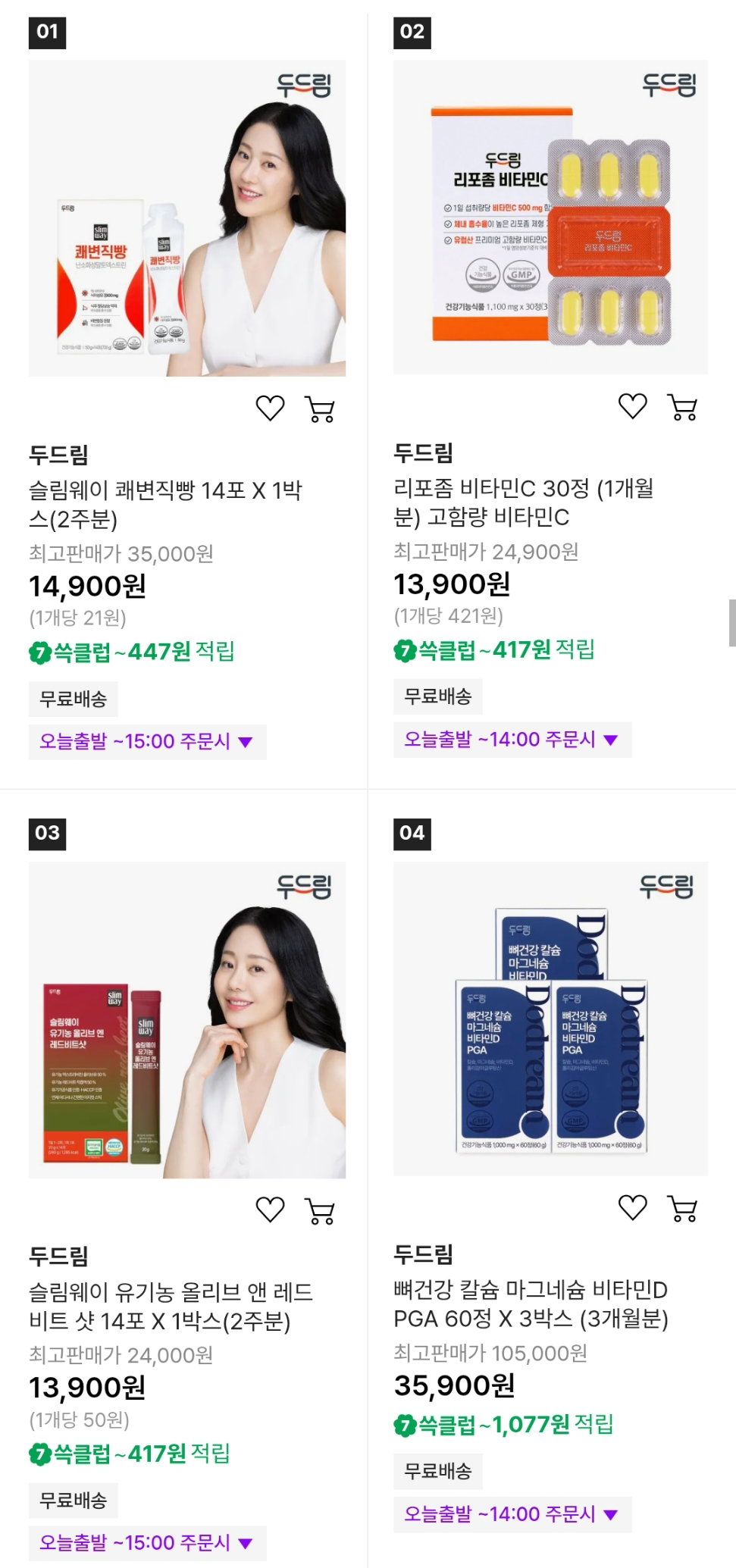736x1568 pixels.
Task: Expand 오늘출발 ~15:00 under 쾌변직빵
Action: [148, 741]
